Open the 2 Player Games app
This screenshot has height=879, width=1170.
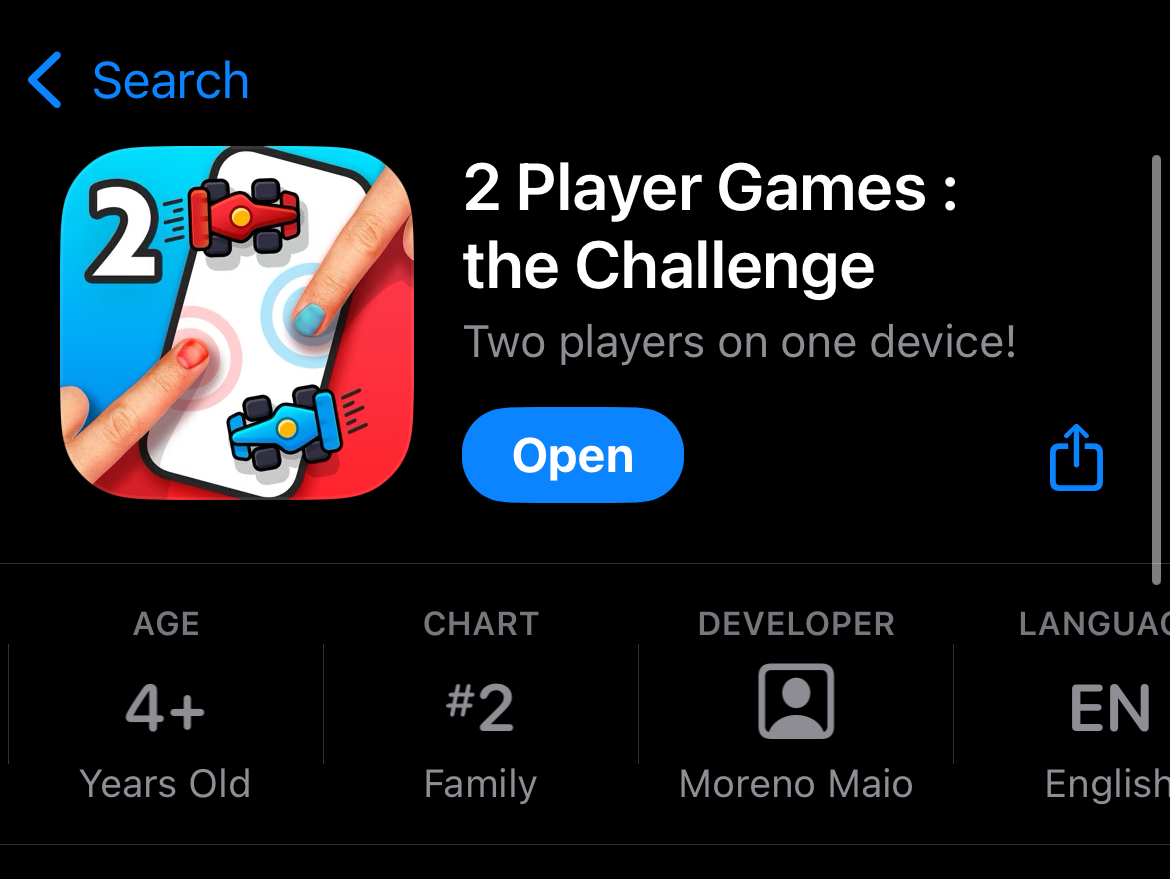pyautogui.click(x=572, y=456)
